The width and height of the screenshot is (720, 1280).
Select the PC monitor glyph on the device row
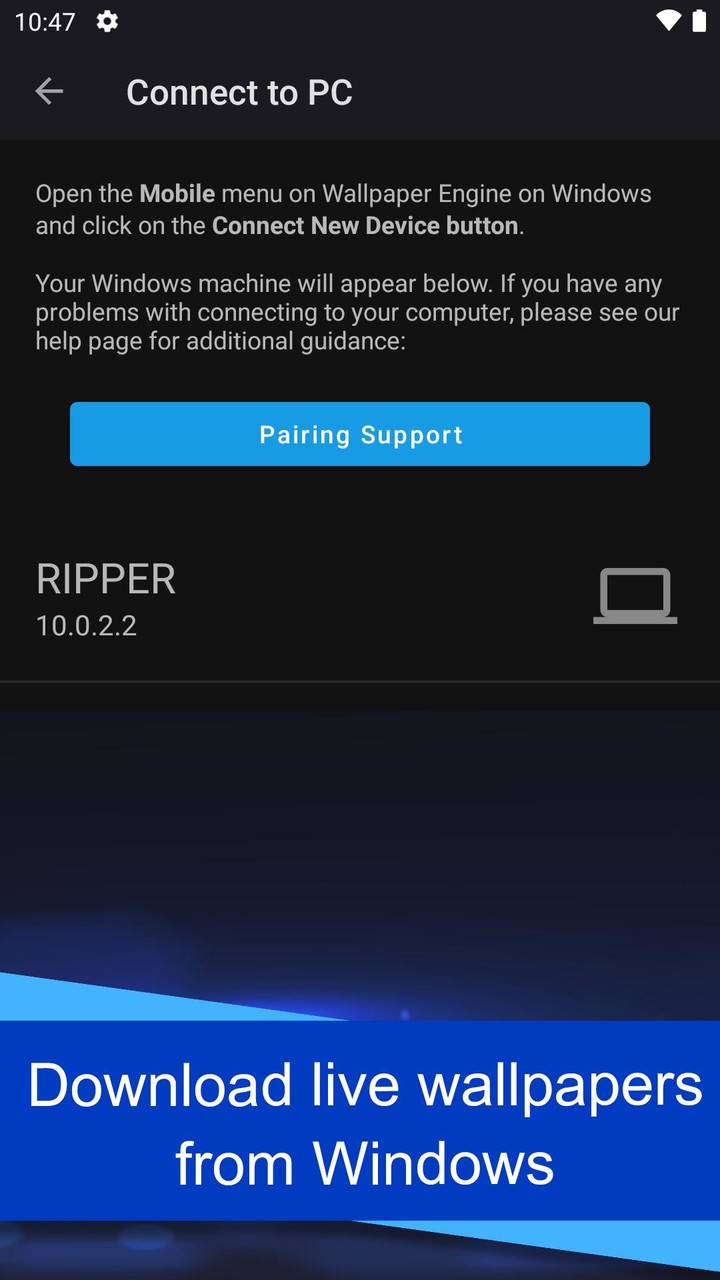tap(634, 595)
